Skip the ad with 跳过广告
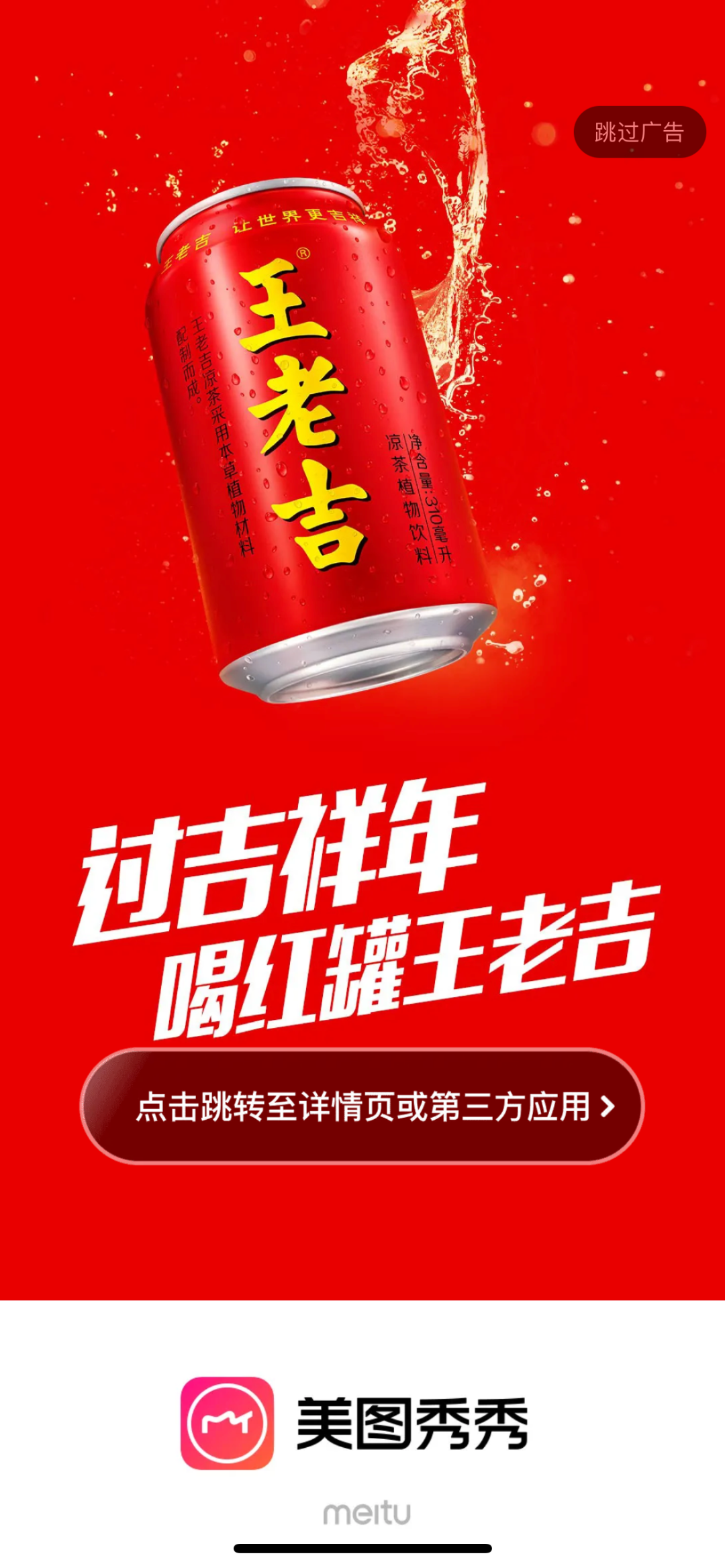 point(639,132)
